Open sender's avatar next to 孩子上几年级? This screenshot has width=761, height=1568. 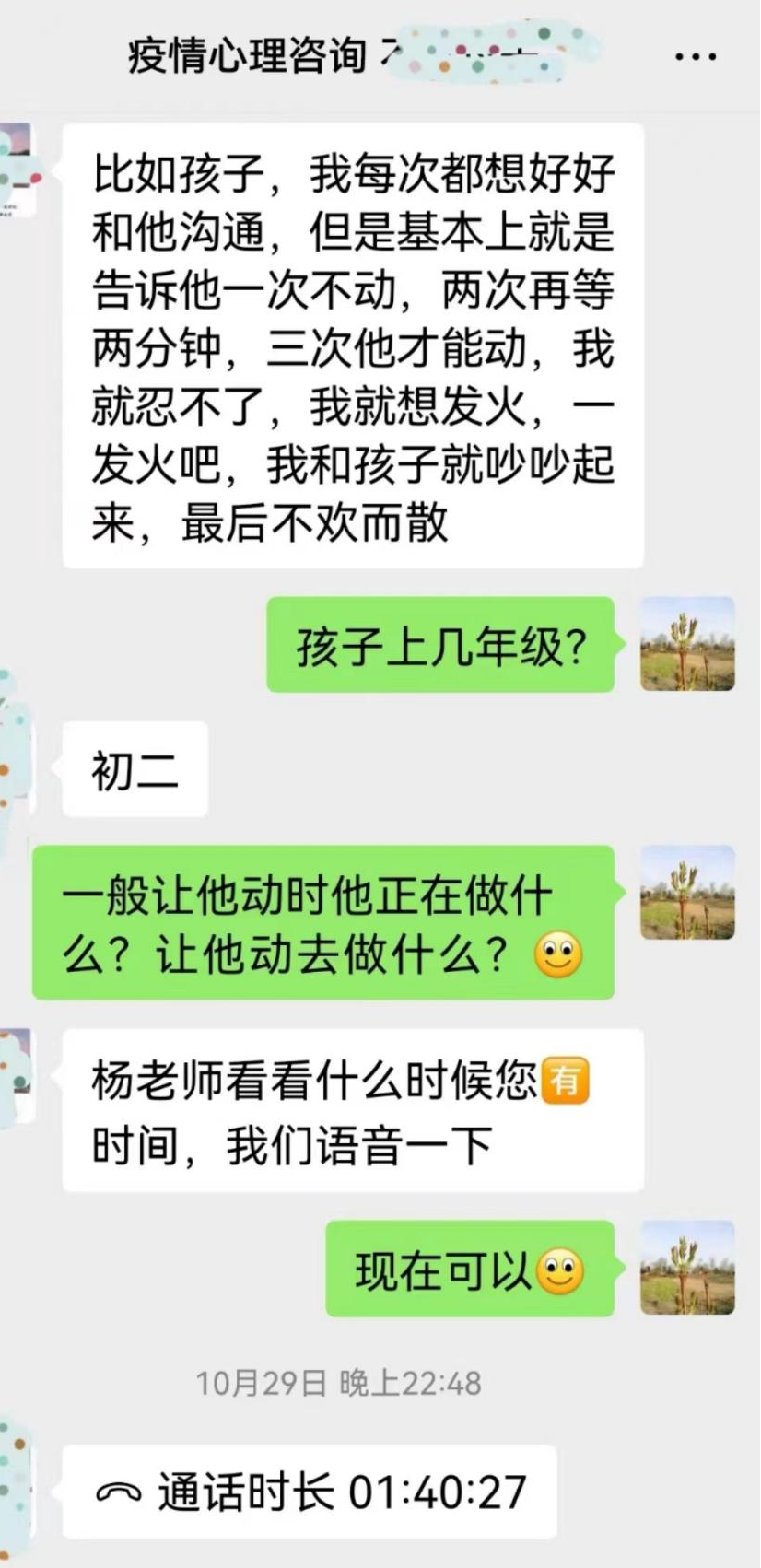coord(687,644)
